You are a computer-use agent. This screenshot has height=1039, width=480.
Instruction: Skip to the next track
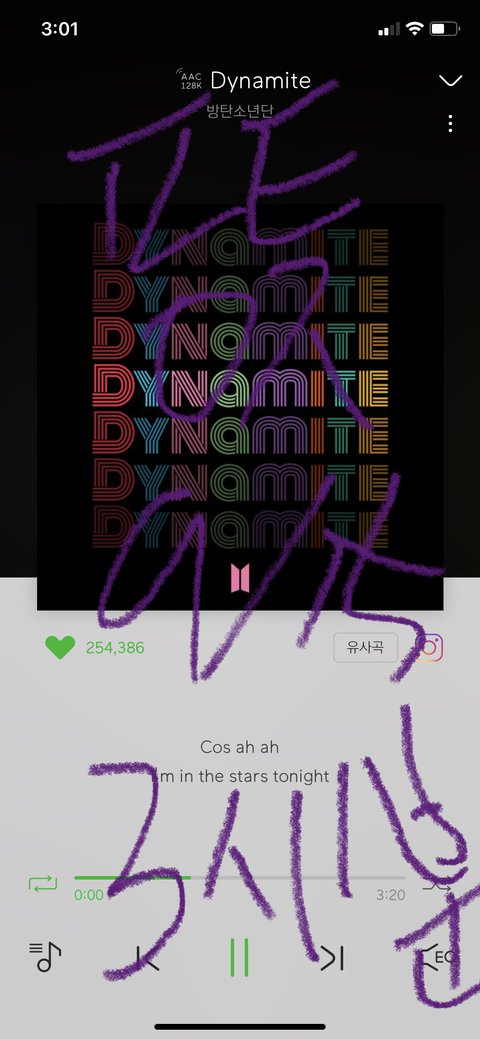click(x=332, y=957)
